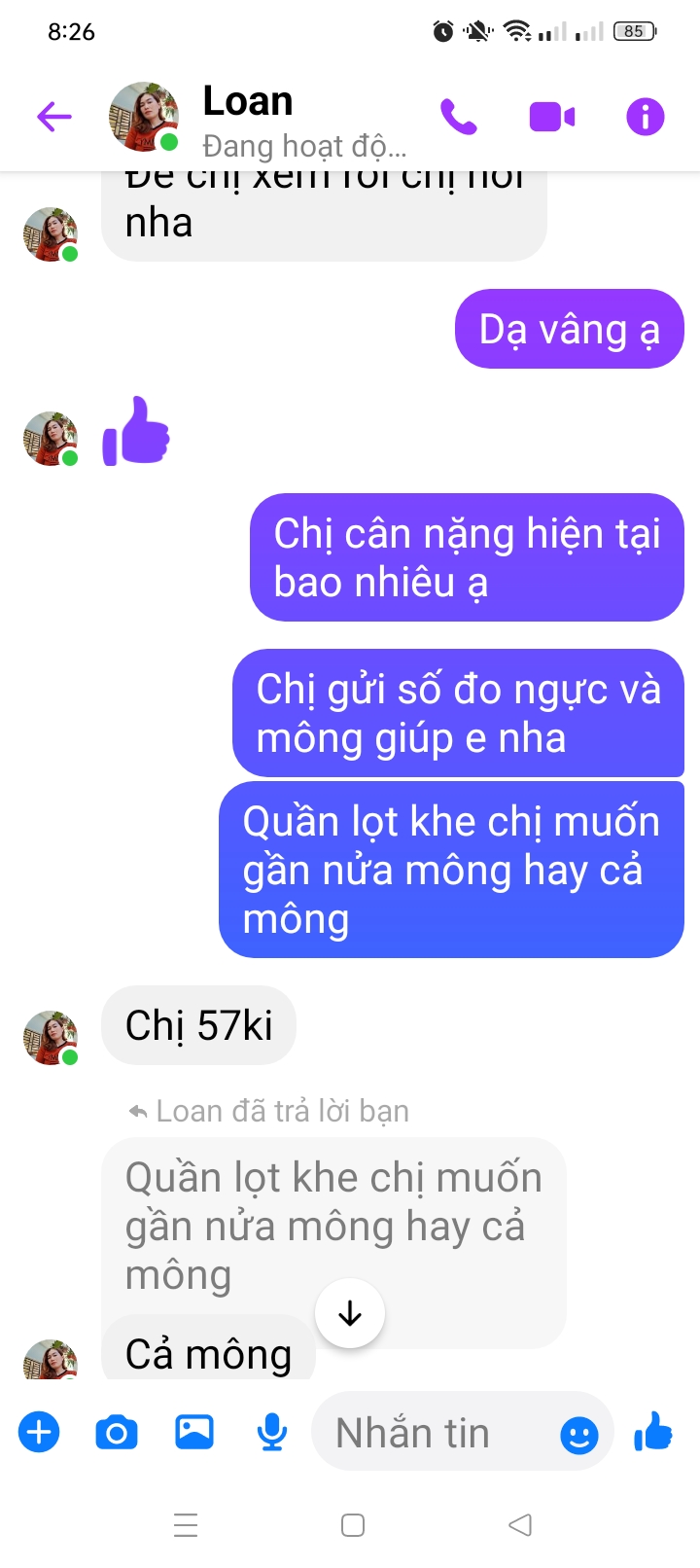Open the photo gallery picker
This screenshot has height=1568, width=700.
pyautogui.click(x=194, y=1433)
